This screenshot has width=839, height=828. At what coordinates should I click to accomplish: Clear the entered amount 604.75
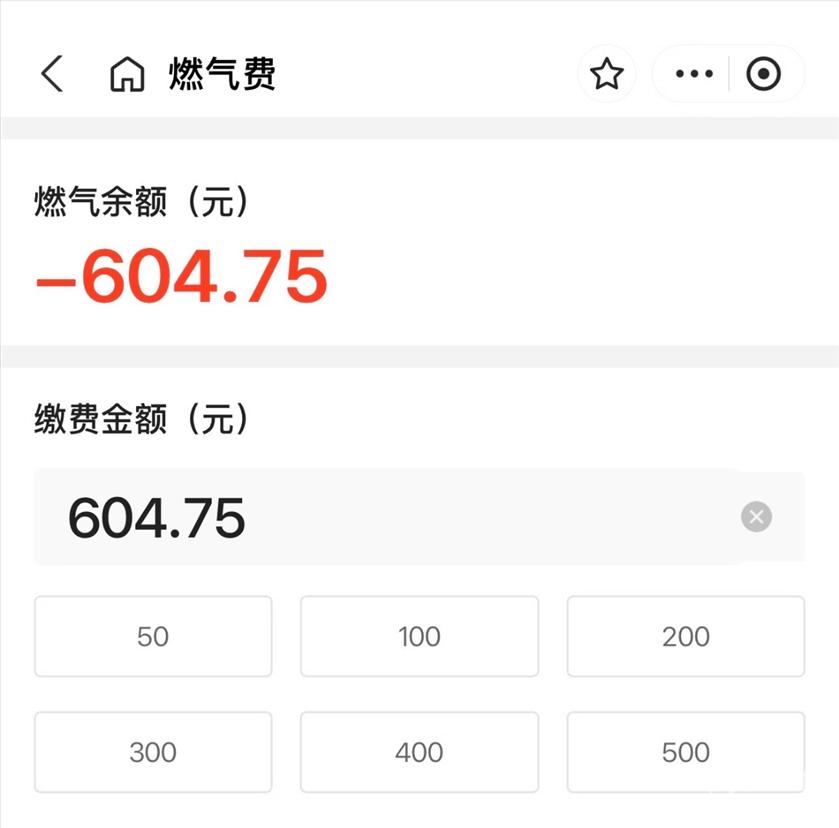(x=756, y=517)
